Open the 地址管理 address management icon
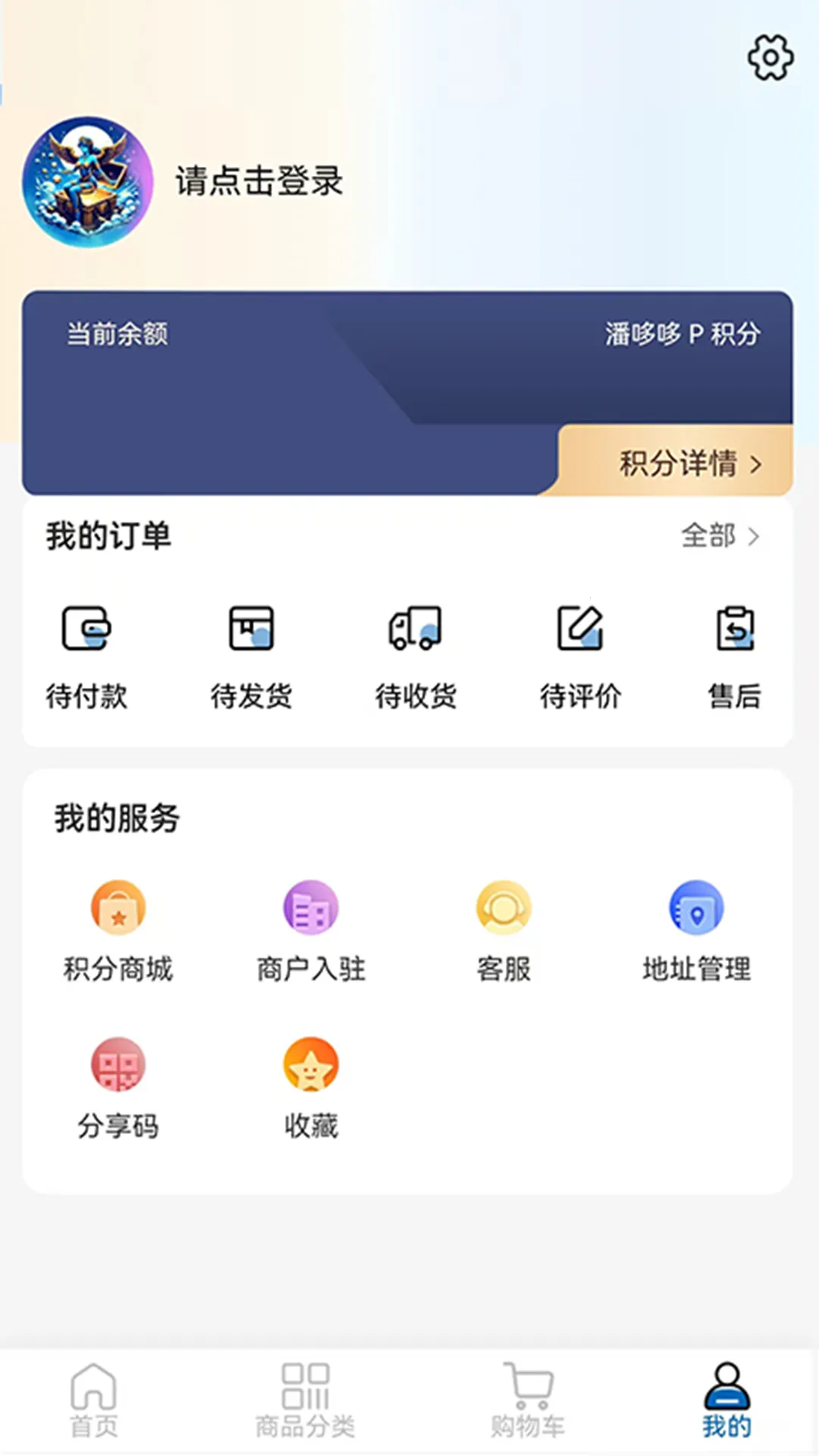 coord(696,907)
